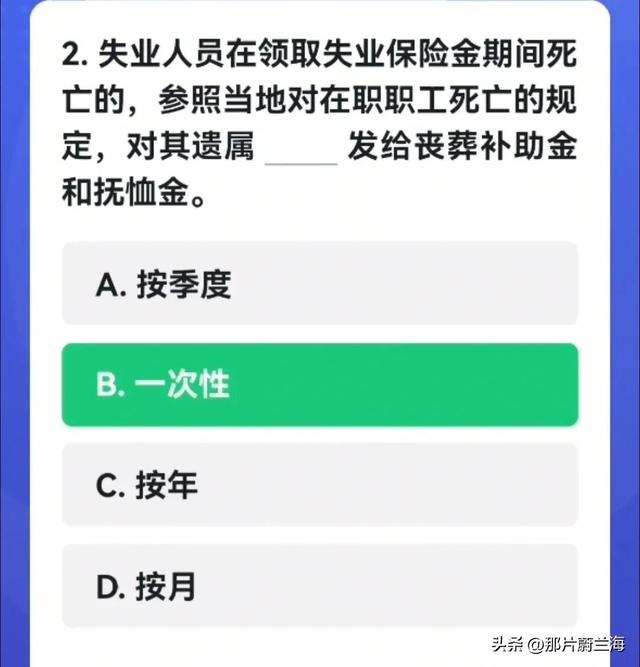Pick answer C. 按年

[320, 485]
